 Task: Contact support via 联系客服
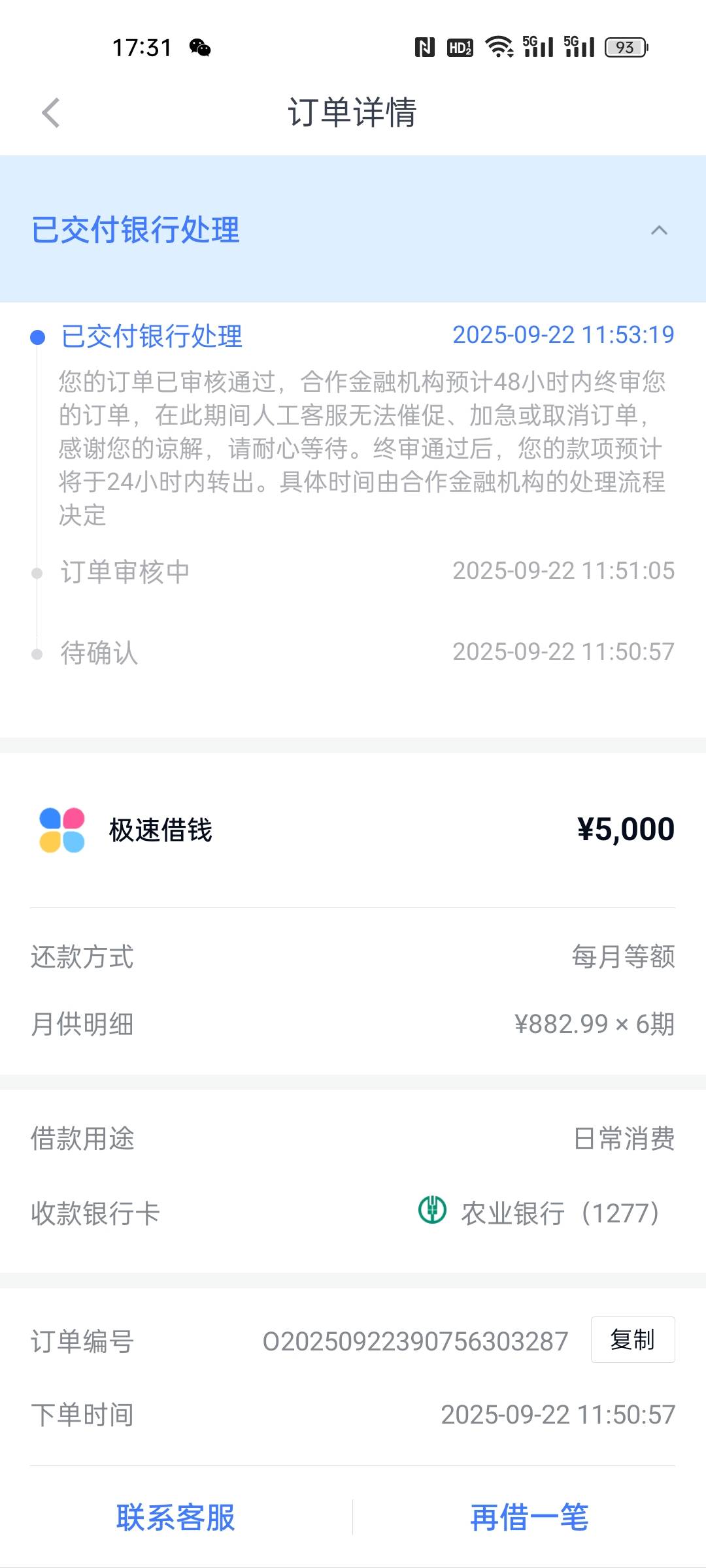(176, 1517)
